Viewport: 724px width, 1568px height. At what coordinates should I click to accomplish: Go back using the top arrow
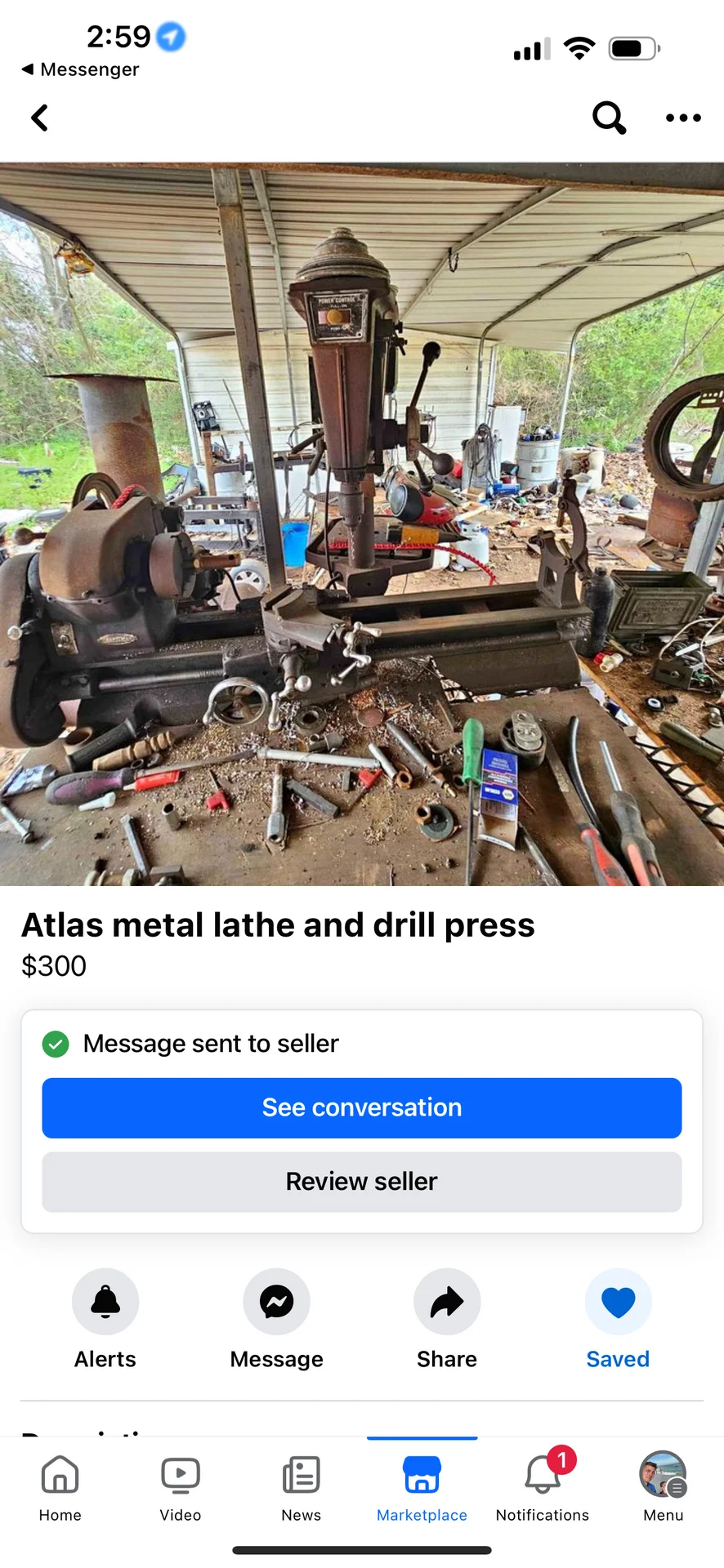point(39,118)
